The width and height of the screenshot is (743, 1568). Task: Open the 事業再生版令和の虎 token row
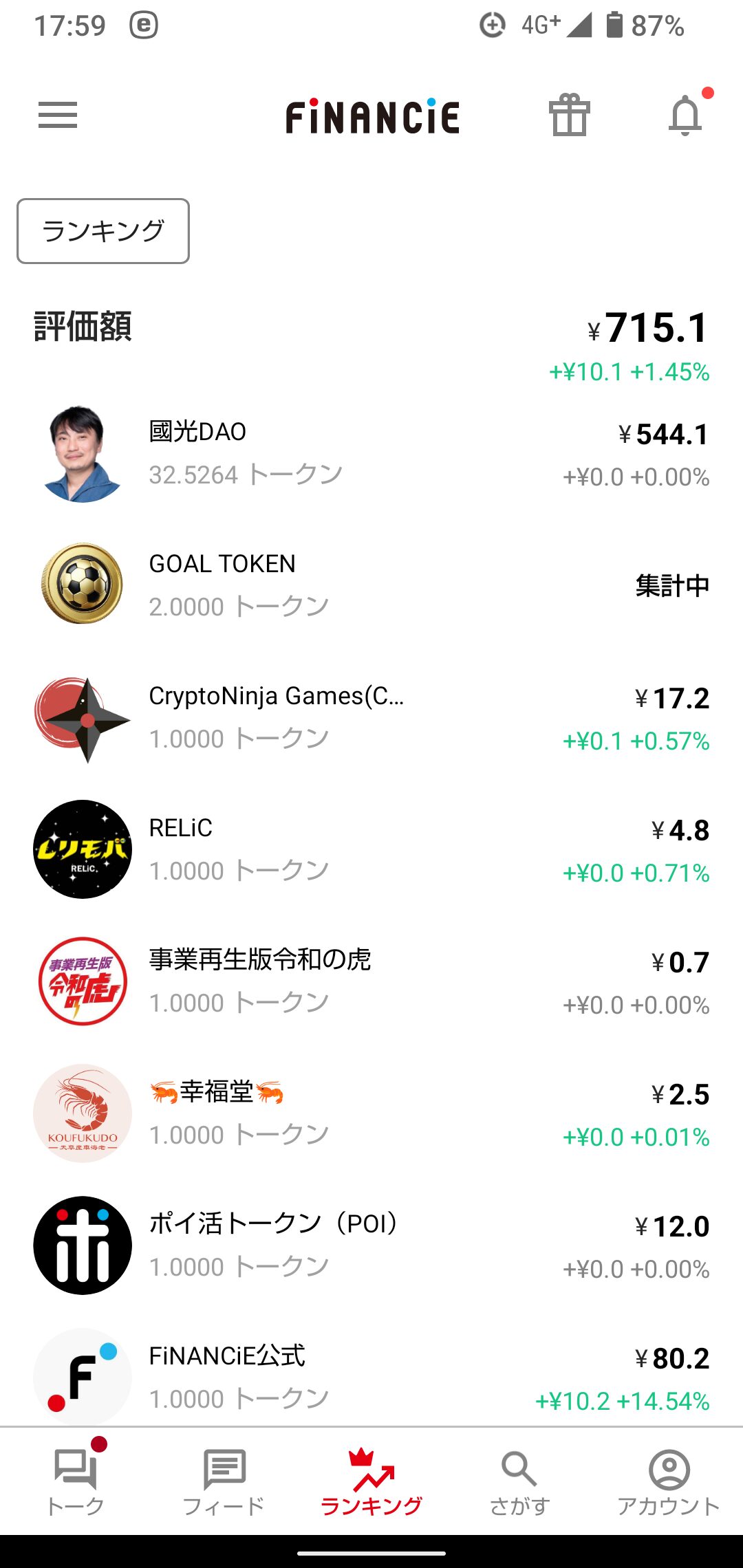pyautogui.click(x=371, y=981)
